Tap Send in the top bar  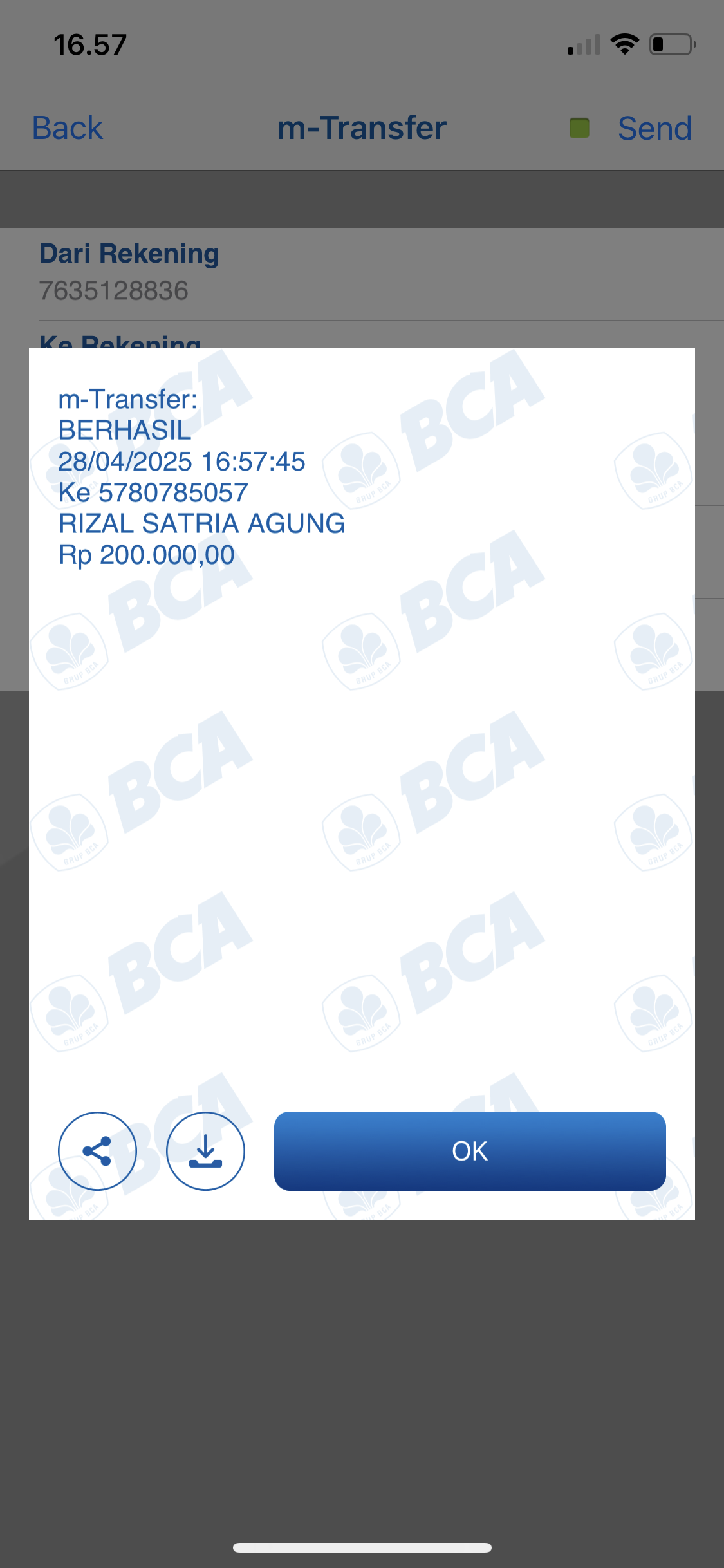coord(654,128)
